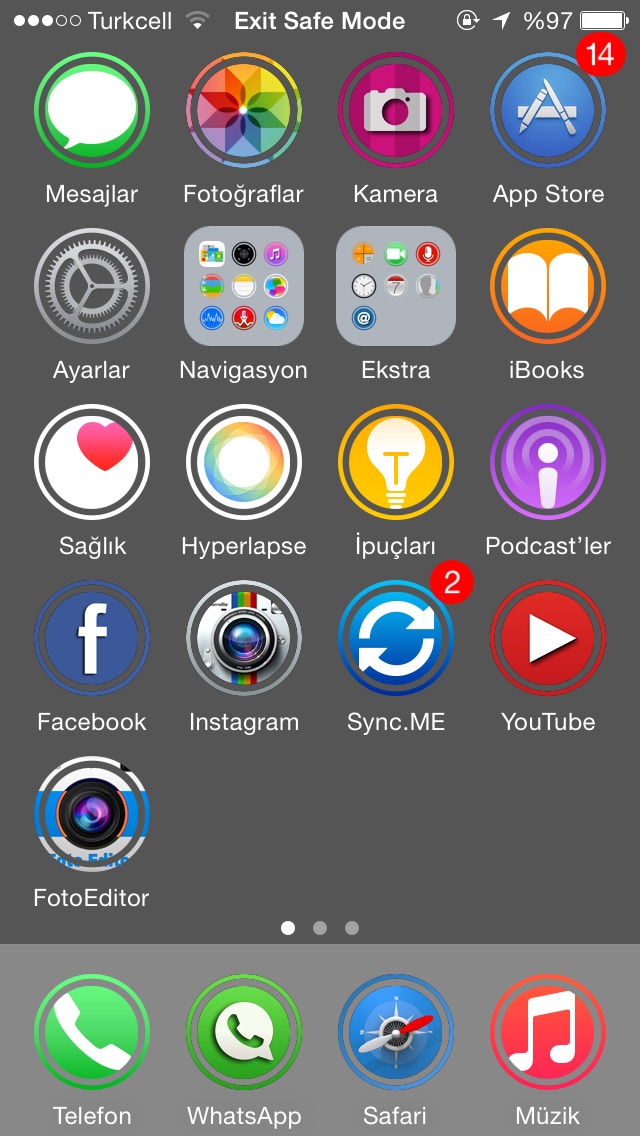640x1136 pixels.
Task: Open İpuçları
Action: coord(396,462)
